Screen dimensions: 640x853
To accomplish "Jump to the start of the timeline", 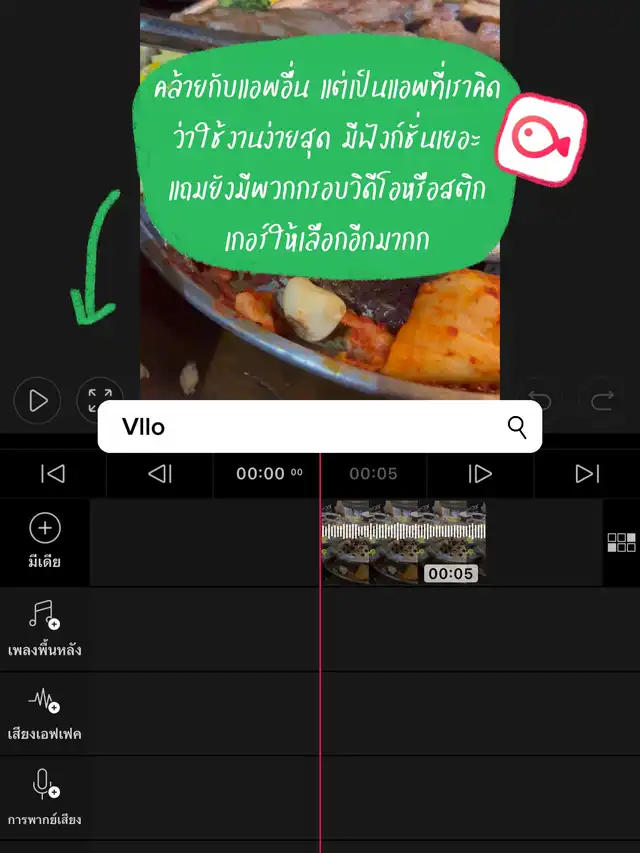I will pyautogui.click(x=53, y=474).
